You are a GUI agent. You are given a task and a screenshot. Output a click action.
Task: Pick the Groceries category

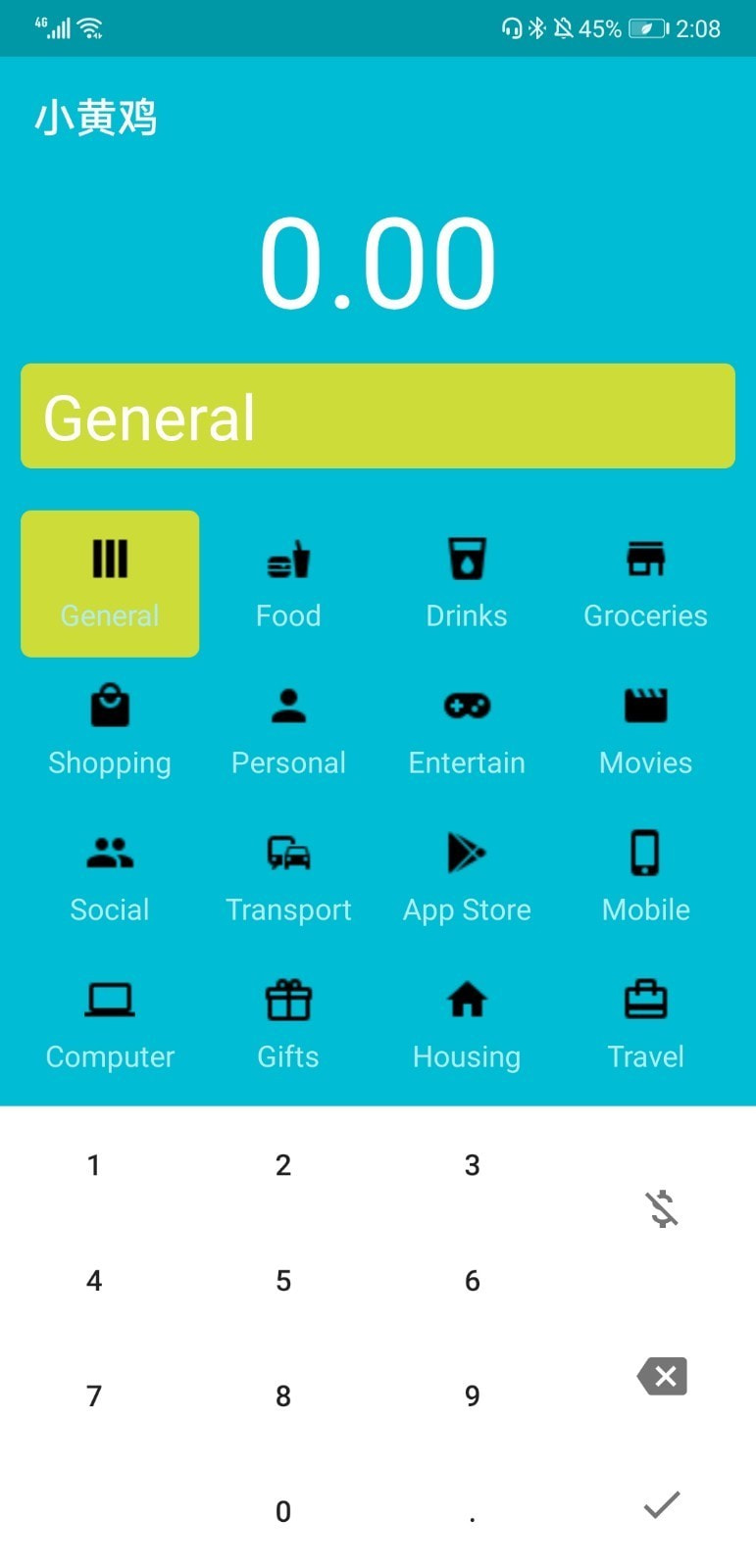point(645,584)
